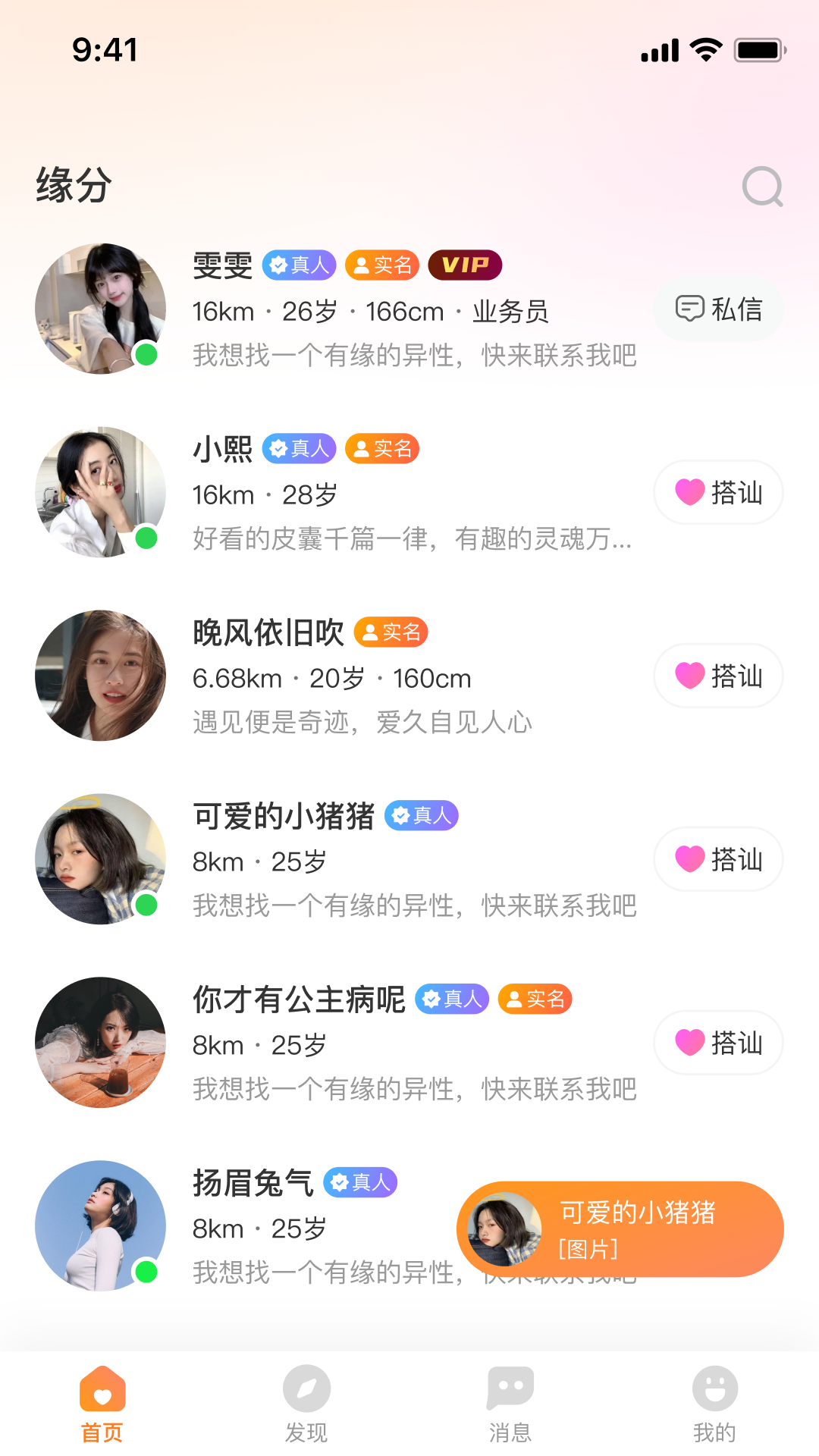Start 搭讪 with 你才有公主病呢
Viewport: 819px width, 1456px height.
click(x=718, y=1043)
